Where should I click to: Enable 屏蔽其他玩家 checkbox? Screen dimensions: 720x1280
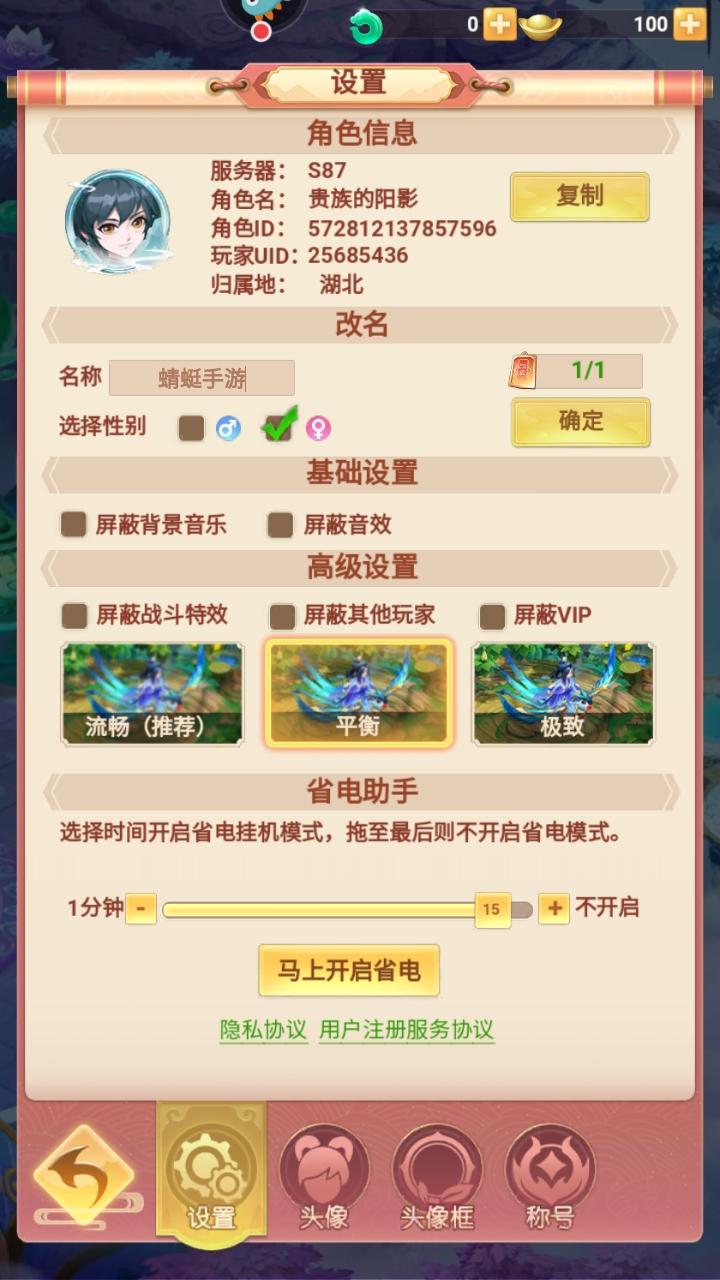click(283, 615)
